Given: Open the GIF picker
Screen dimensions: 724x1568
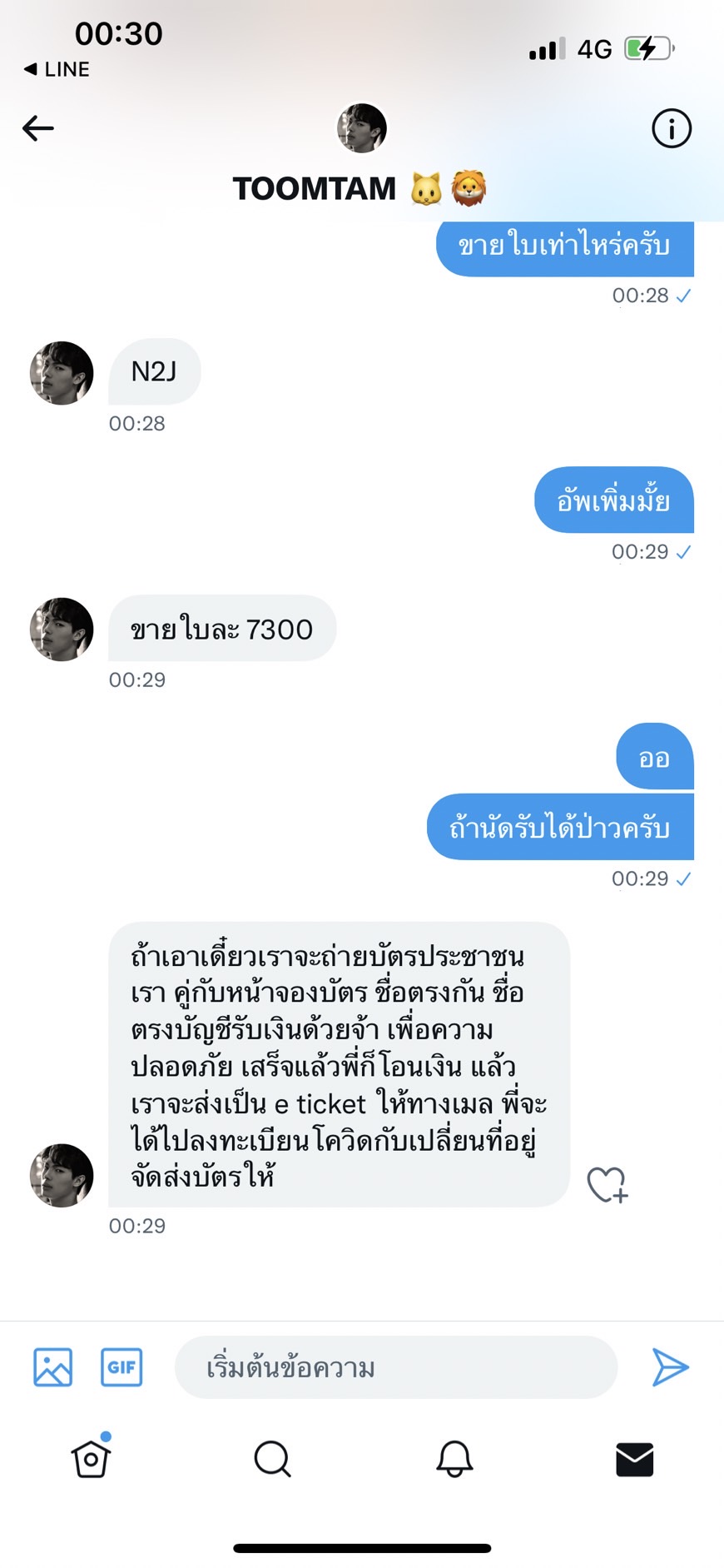Looking at the screenshot, I should (x=121, y=1366).
